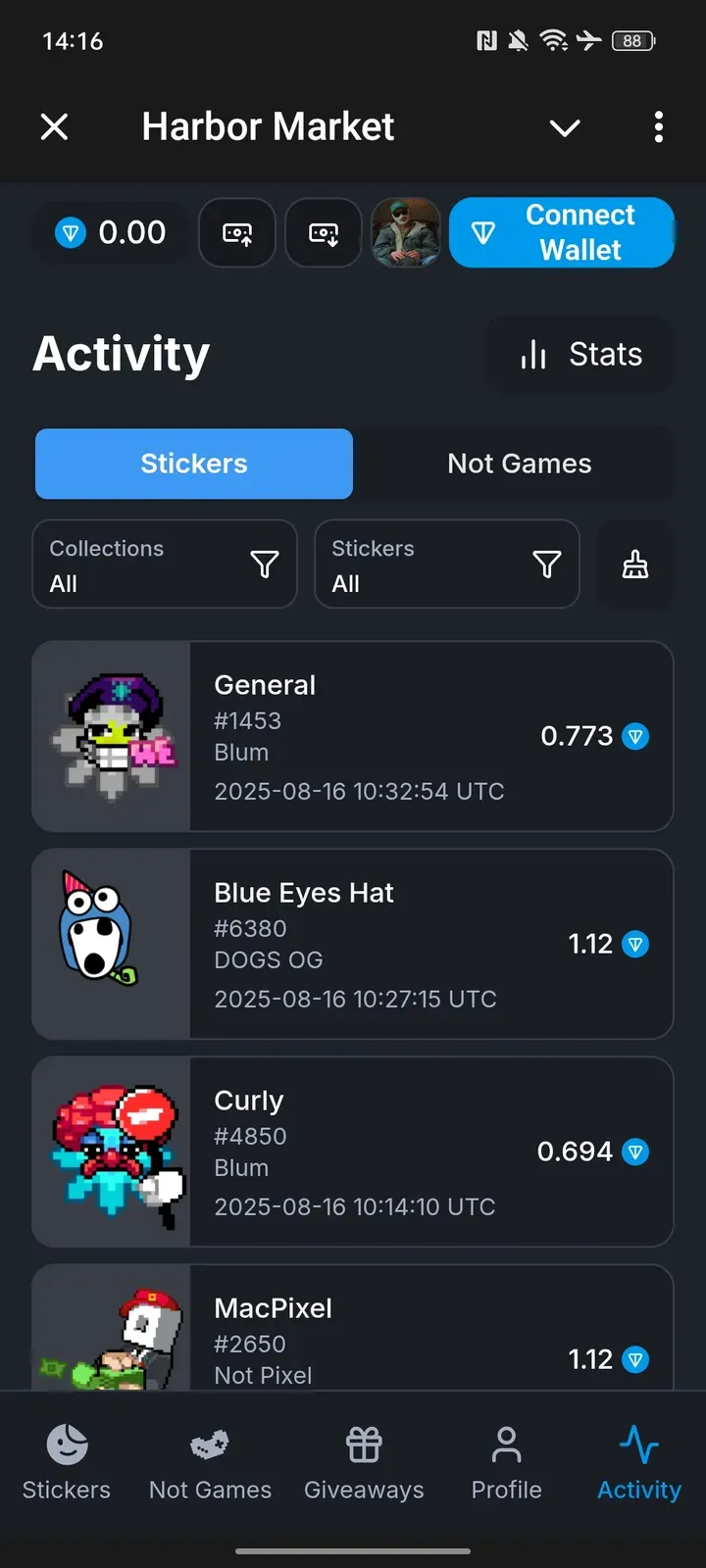
Task: Clear filters with the broom icon
Action: point(635,564)
